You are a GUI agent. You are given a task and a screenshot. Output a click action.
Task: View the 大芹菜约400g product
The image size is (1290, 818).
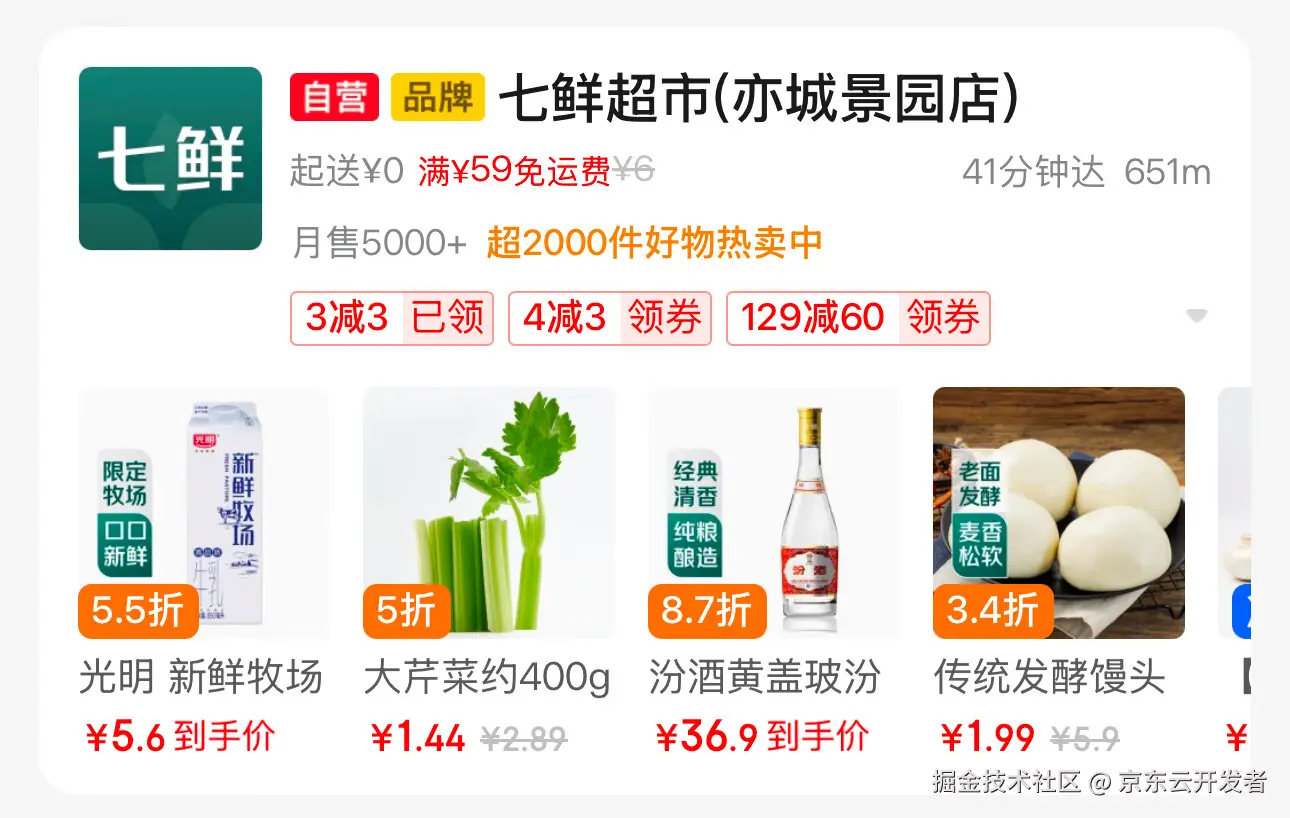[488, 513]
